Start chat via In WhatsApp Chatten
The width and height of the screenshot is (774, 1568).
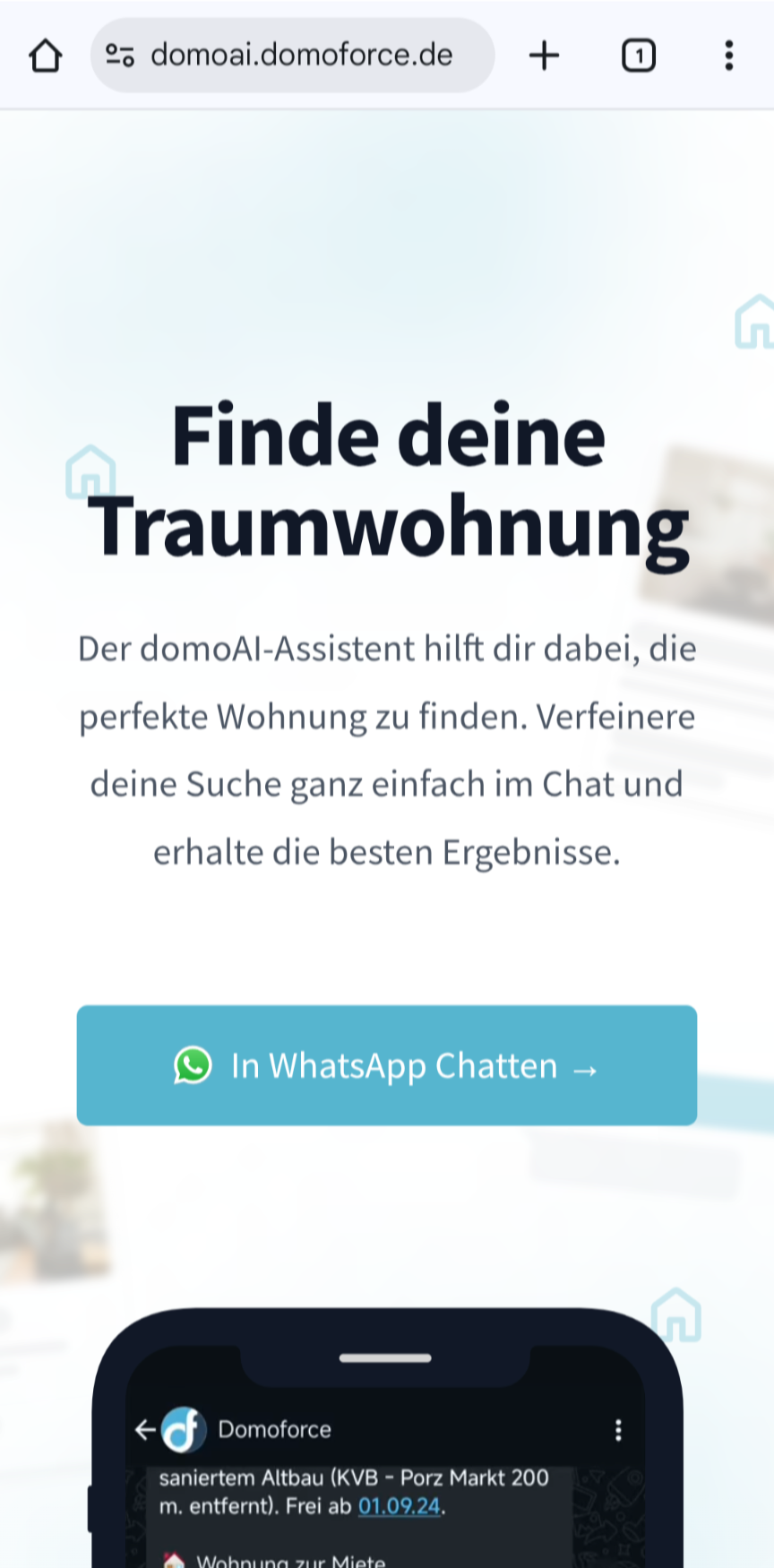click(386, 1065)
